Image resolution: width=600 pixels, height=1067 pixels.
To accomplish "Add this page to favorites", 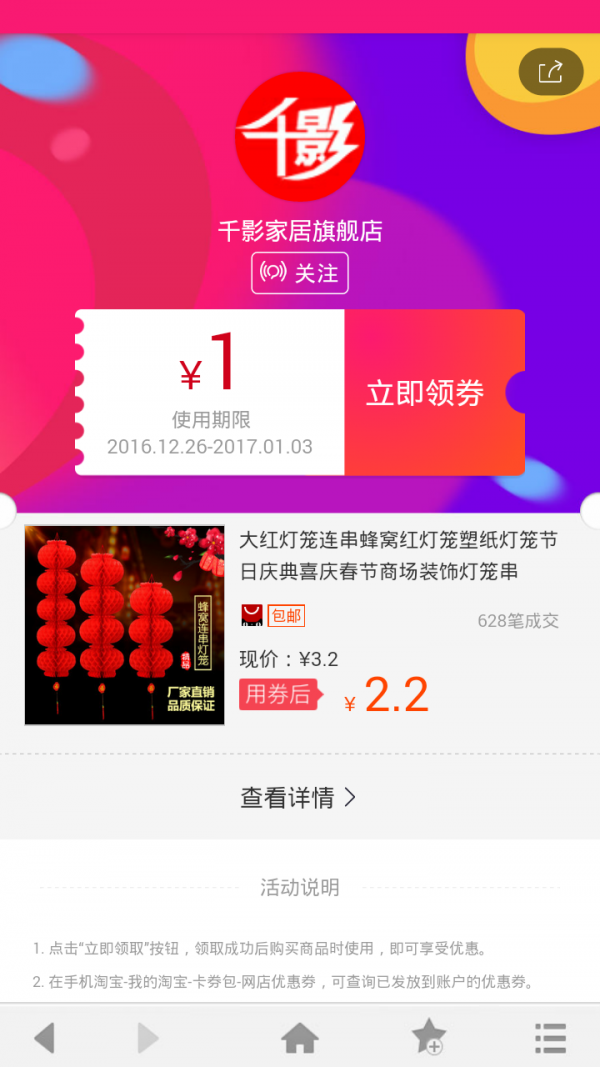I will (429, 1037).
